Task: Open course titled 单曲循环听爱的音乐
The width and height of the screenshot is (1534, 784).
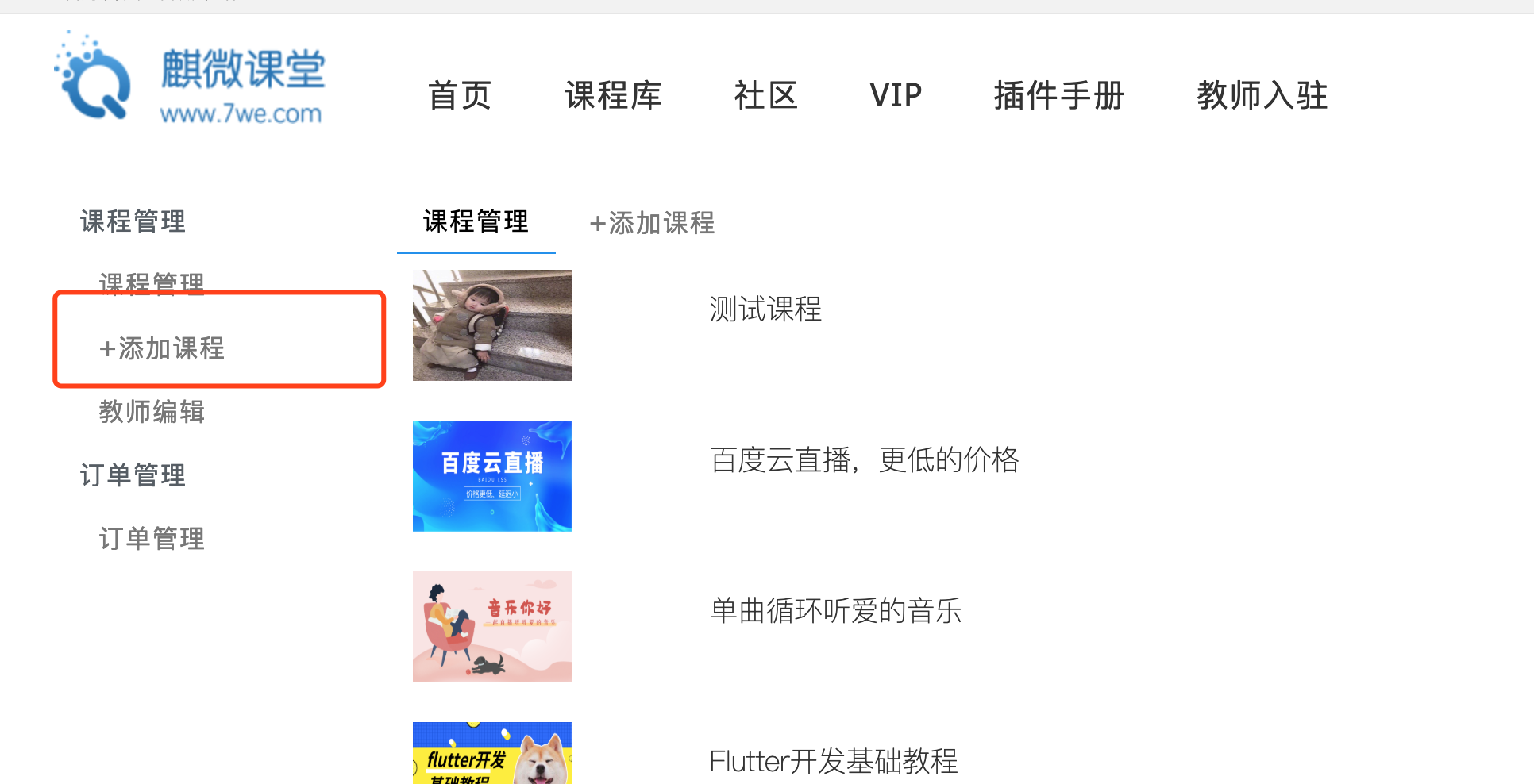Action: coord(835,611)
